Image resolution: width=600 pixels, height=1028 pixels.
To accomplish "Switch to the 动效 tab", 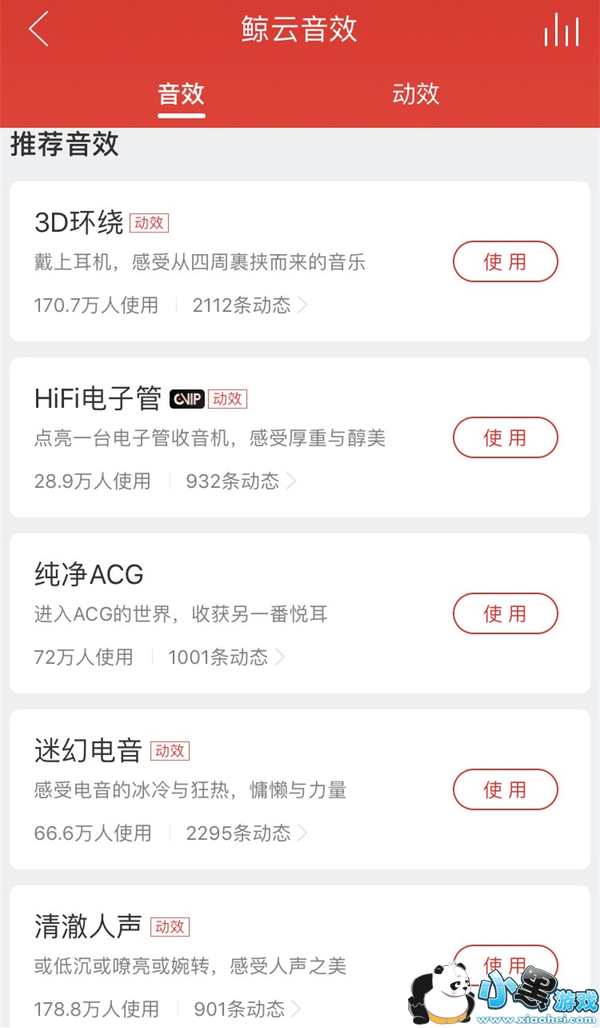I will click(x=416, y=95).
